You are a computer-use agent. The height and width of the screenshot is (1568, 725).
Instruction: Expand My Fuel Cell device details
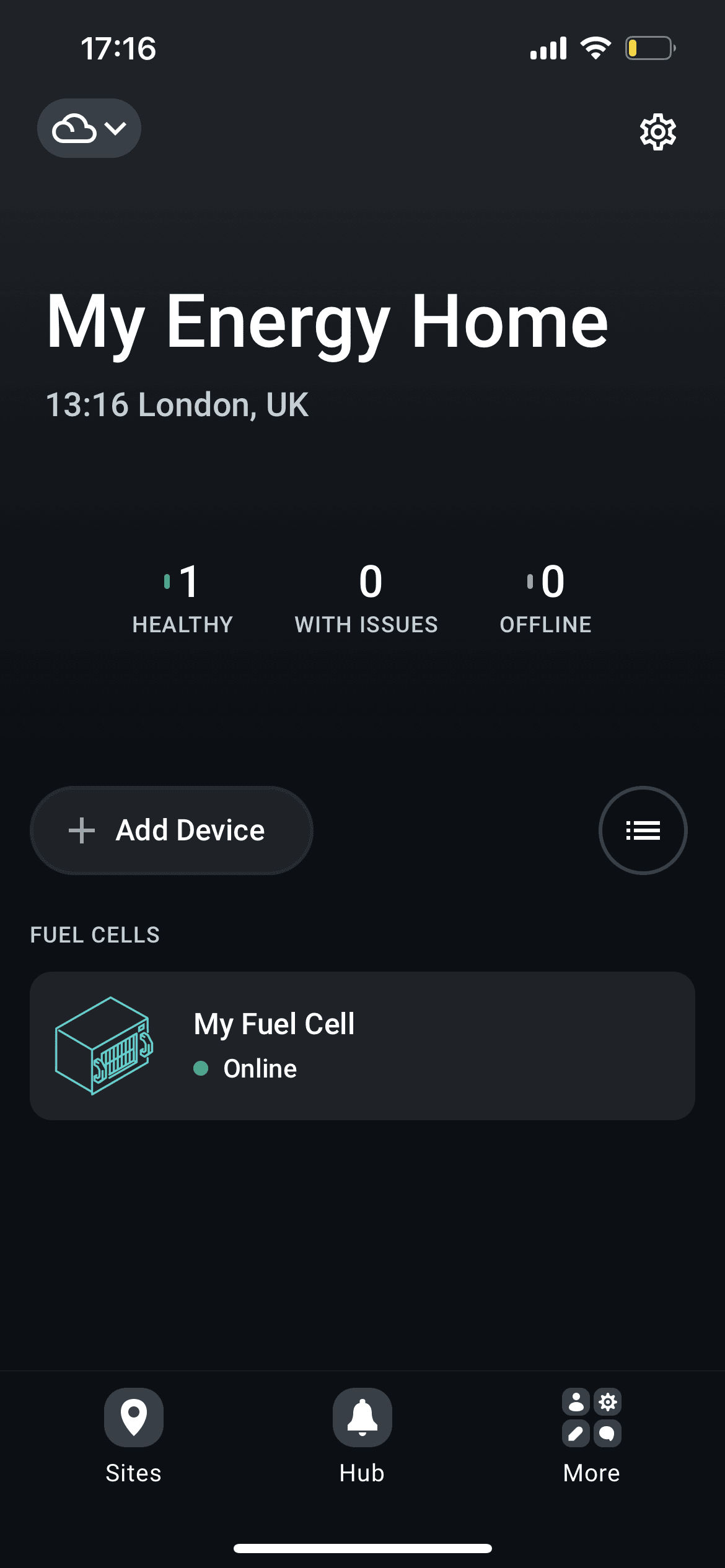click(x=362, y=1045)
